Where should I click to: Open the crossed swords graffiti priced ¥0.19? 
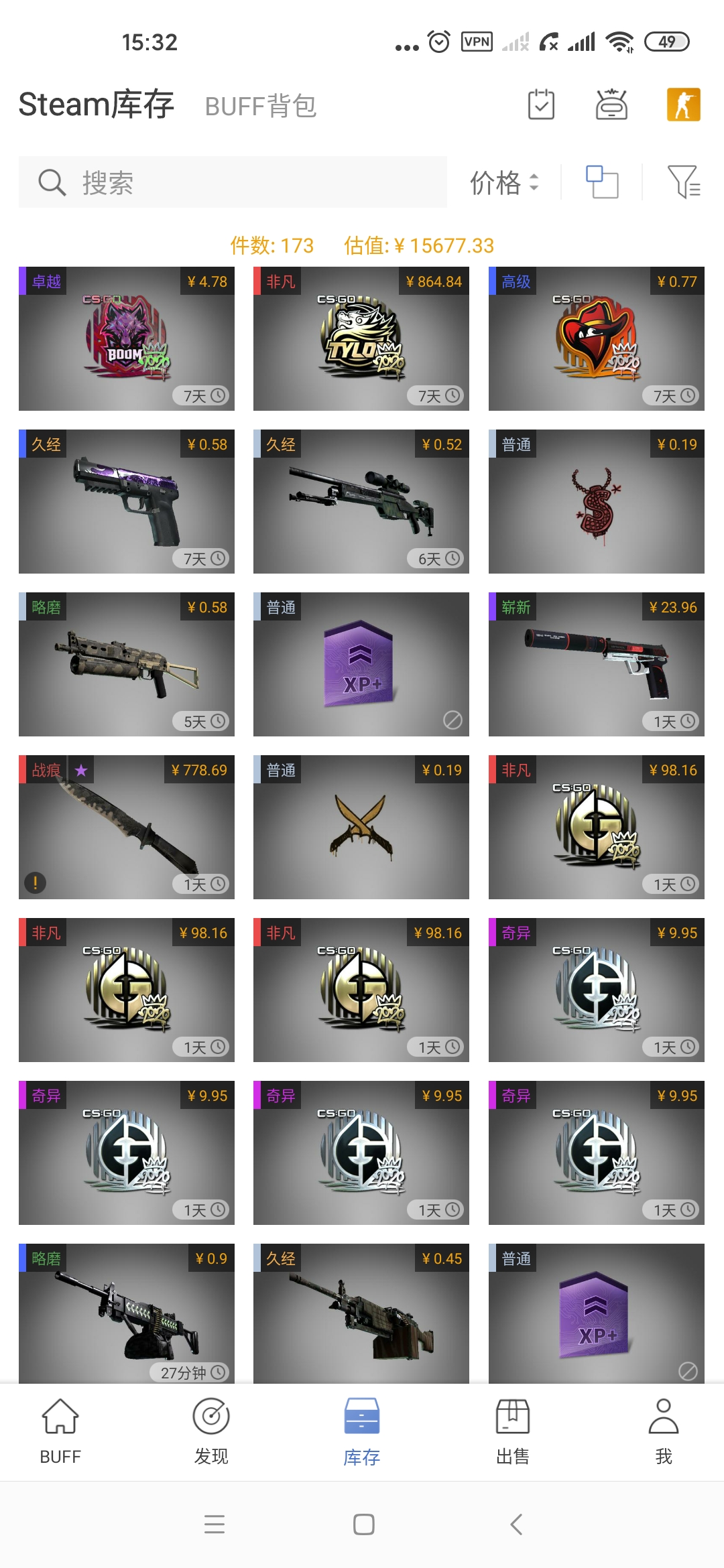point(361,827)
